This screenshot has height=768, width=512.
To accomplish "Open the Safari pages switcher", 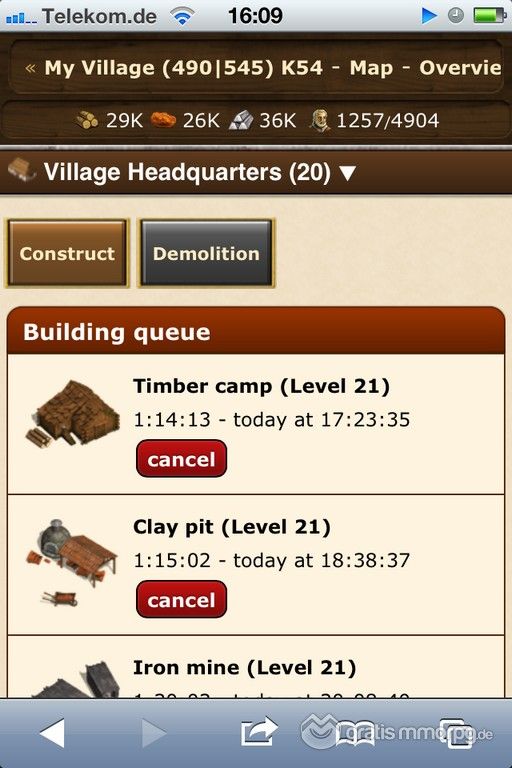I will coord(458,733).
